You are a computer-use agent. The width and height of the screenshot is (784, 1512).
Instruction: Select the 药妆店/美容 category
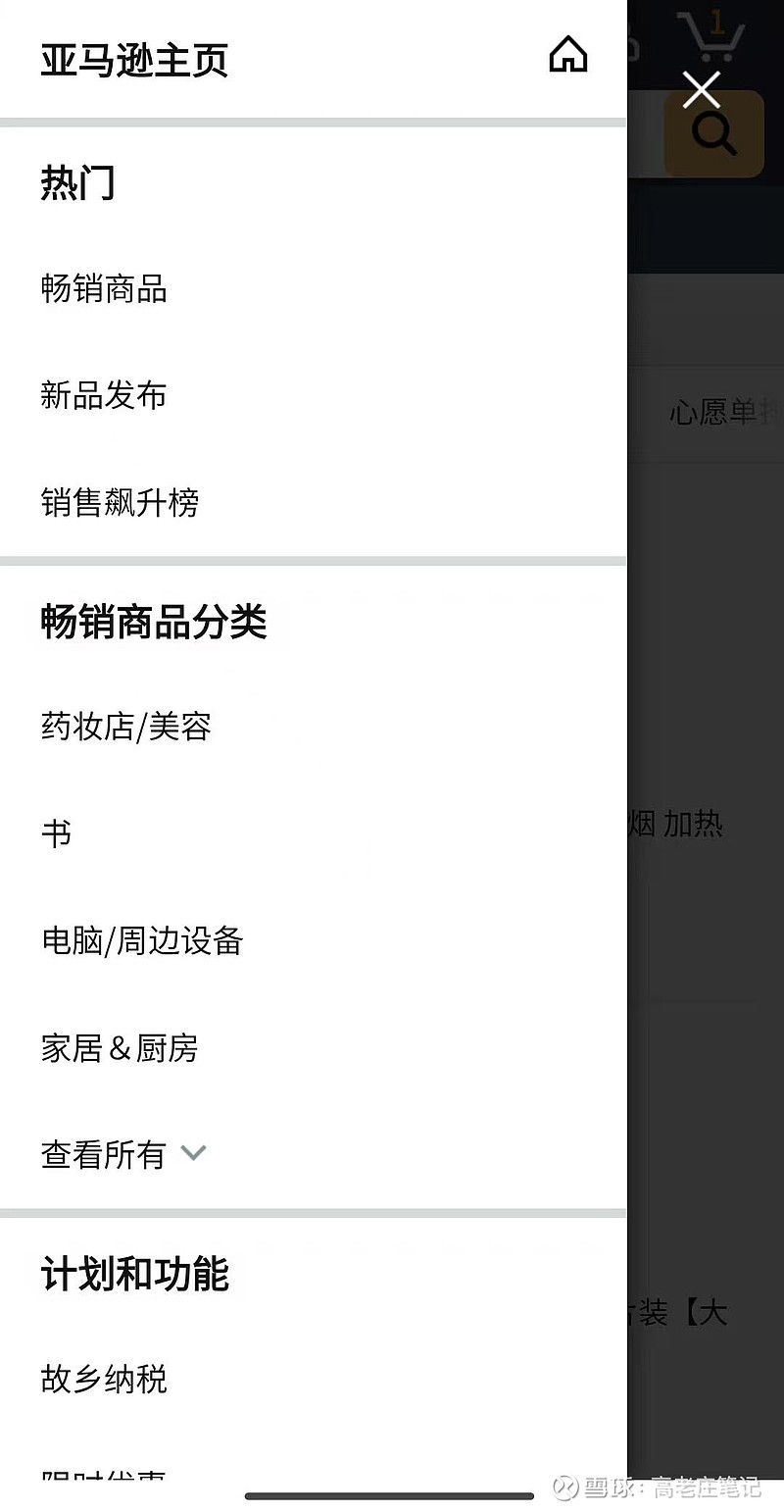314,727
